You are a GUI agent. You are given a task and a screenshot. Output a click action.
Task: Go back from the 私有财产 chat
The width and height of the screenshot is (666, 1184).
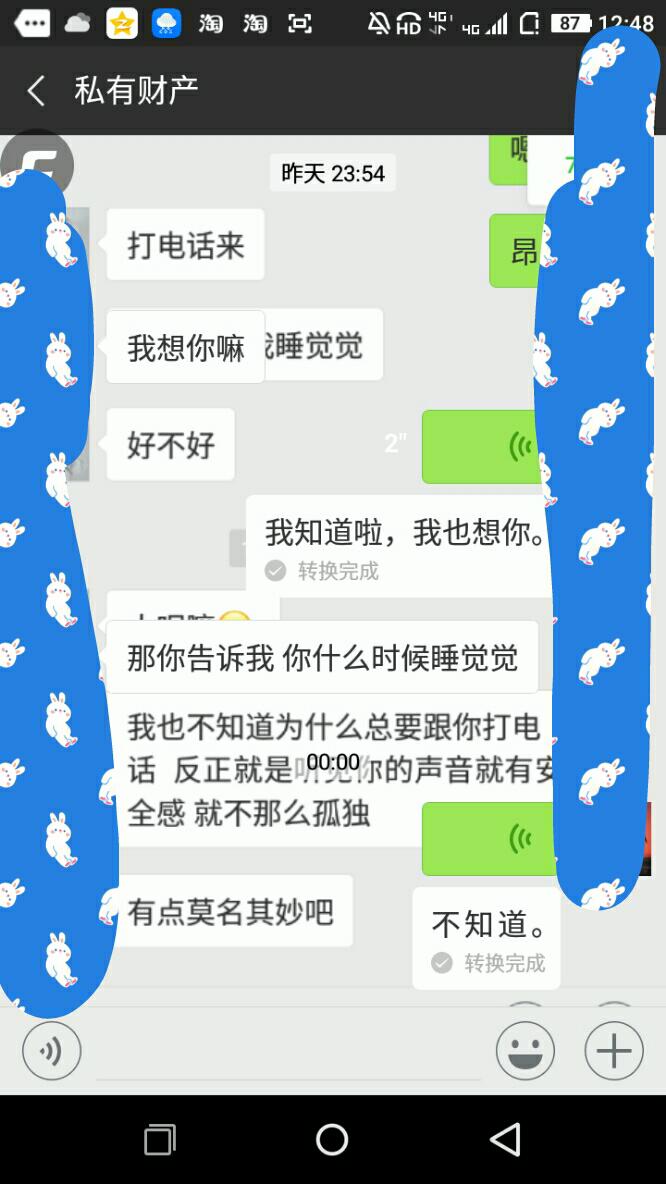[x=35, y=91]
